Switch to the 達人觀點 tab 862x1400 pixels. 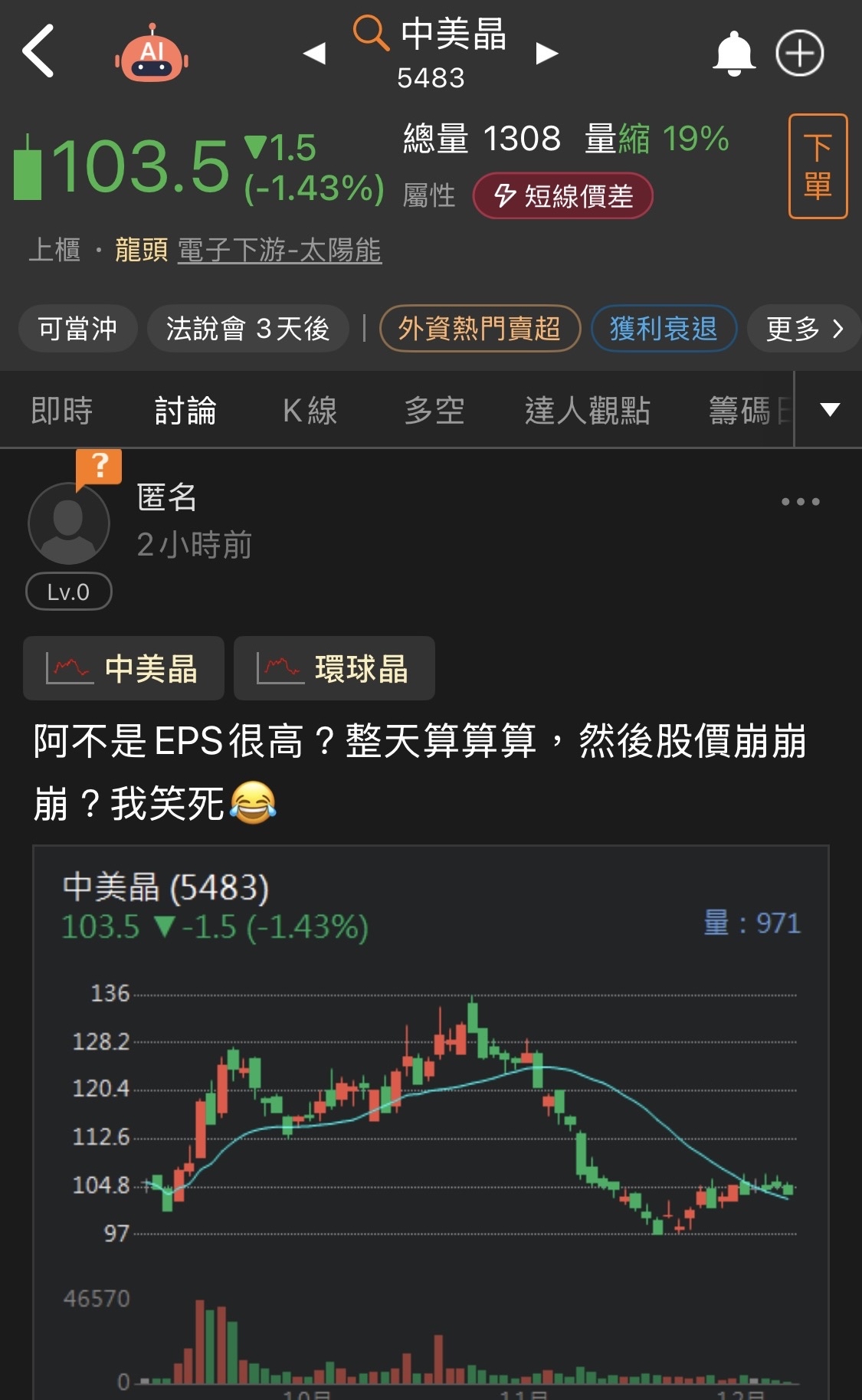click(x=588, y=410)
